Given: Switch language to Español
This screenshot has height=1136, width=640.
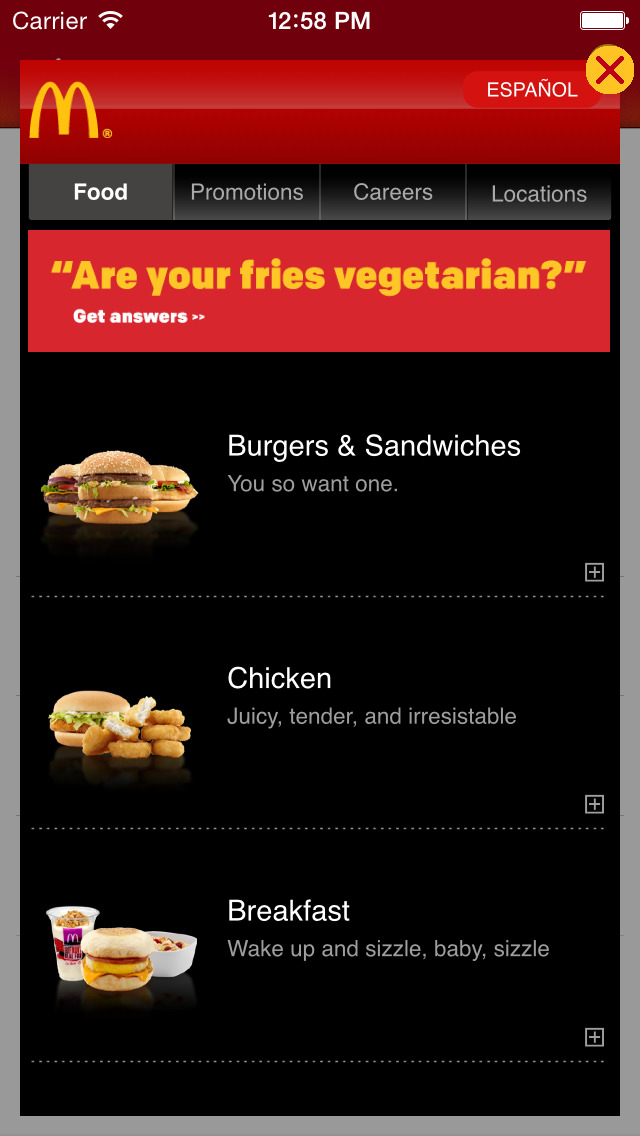Looking at the screenshot, I should (x=531, y=90).
